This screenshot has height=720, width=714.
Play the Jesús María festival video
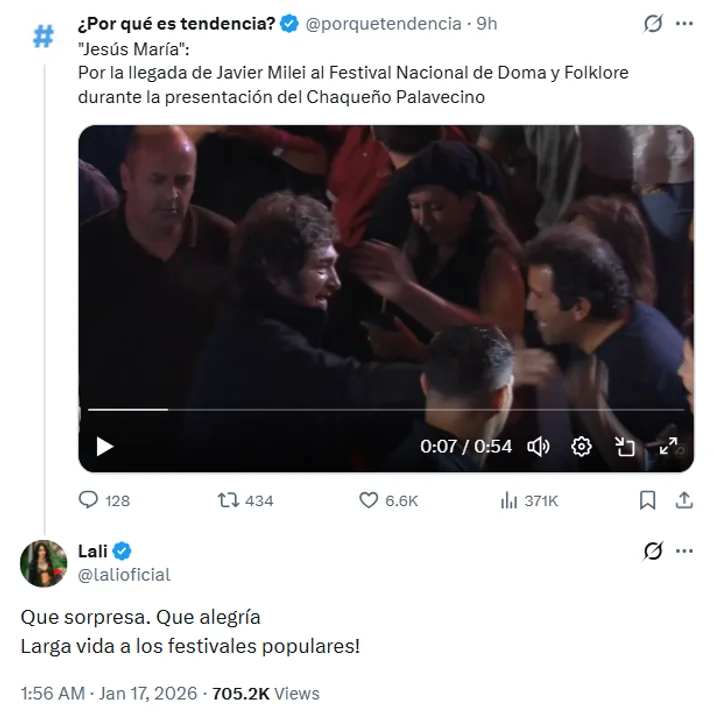click(105, 447)
